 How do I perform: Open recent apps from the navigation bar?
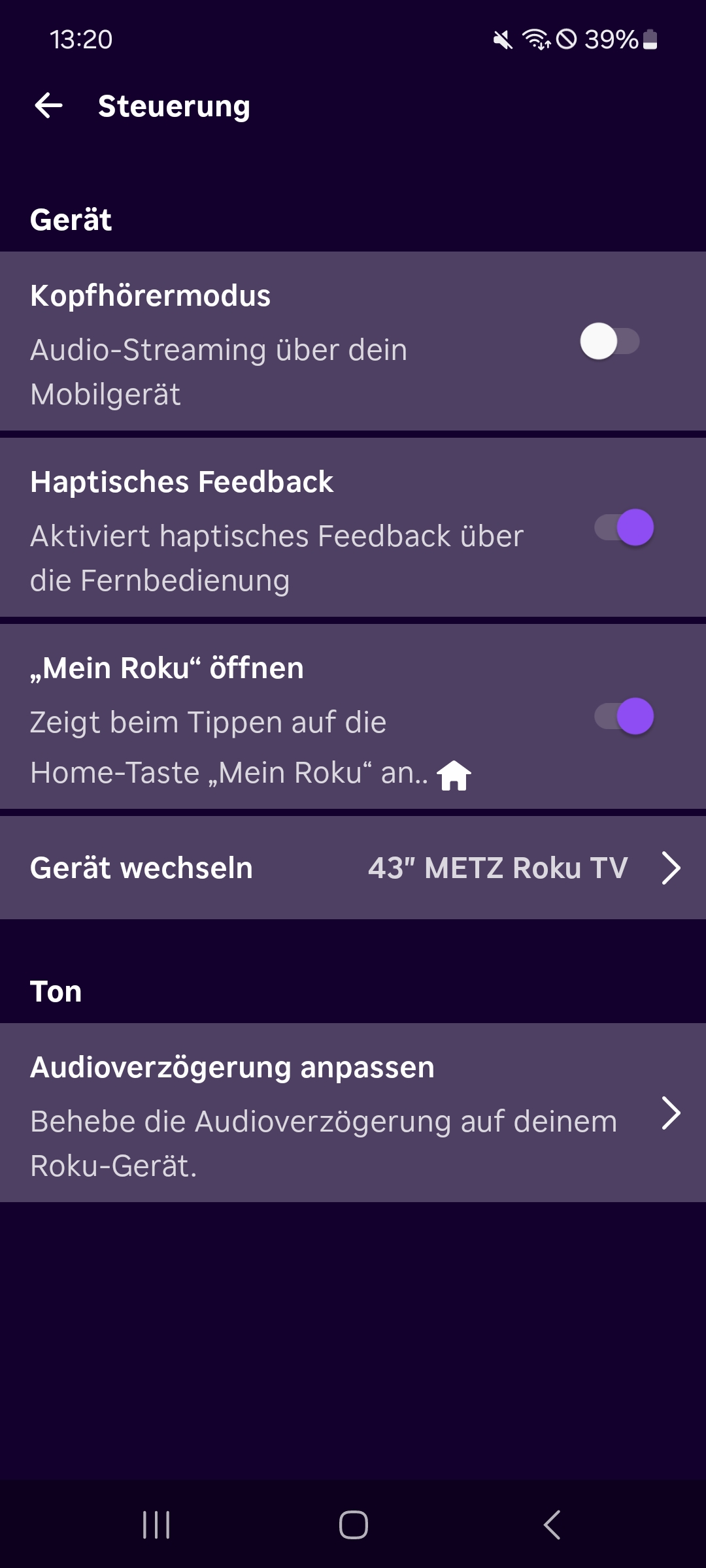156,1525
